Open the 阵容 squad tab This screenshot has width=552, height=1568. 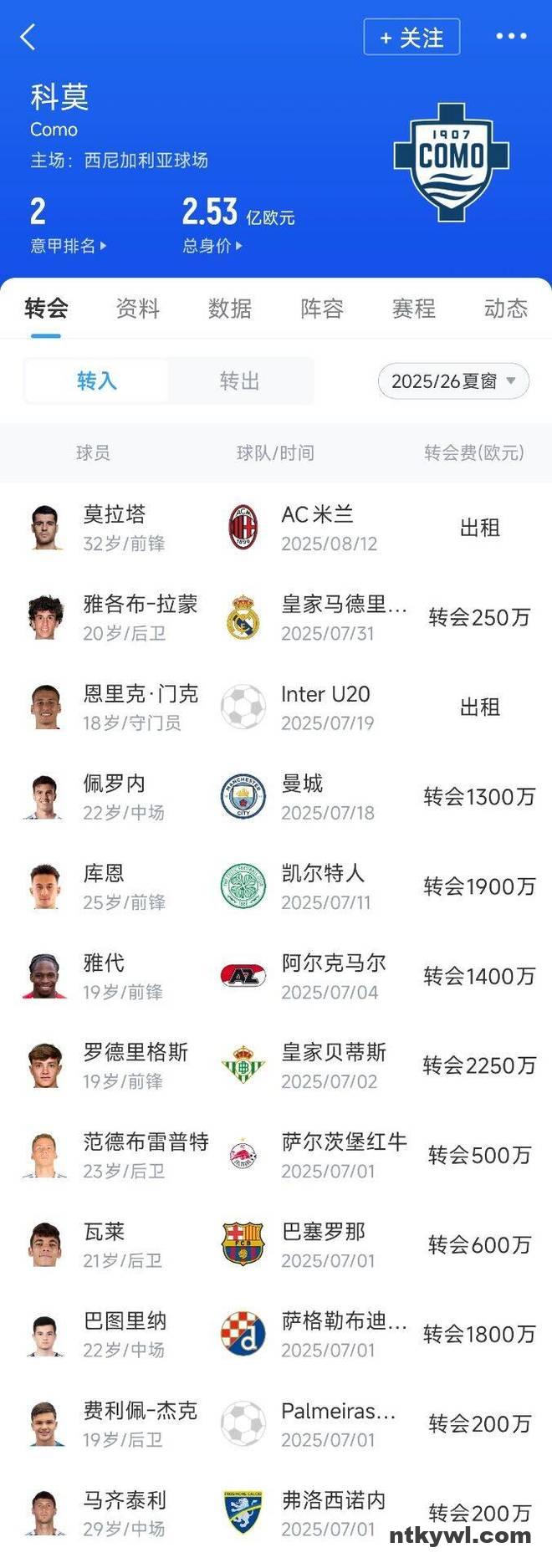(x=322, y=309)
